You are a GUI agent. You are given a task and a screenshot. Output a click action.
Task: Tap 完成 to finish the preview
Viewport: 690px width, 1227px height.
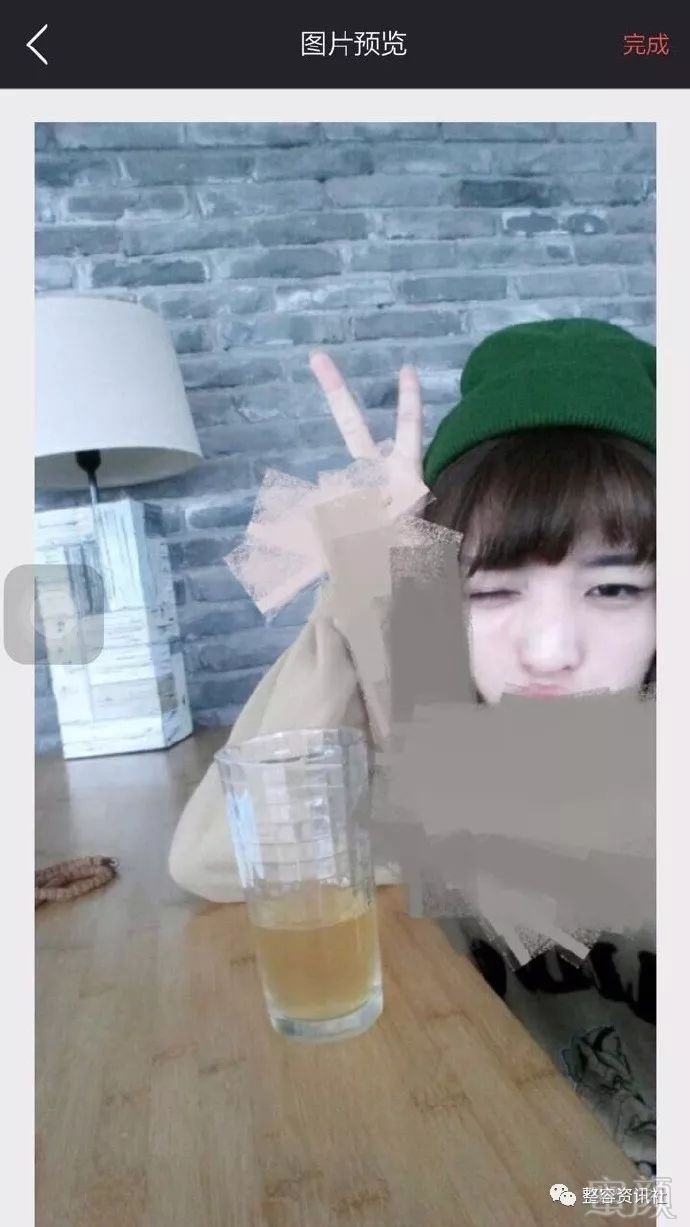click(x=645, y=45)
